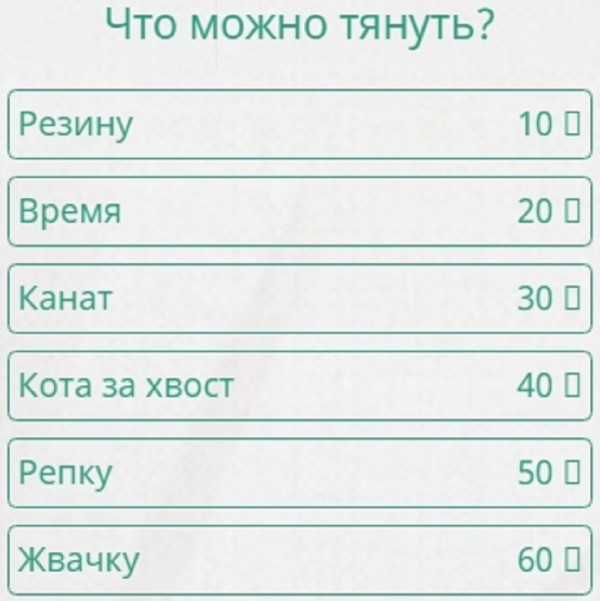Open the Кота за хвост answer row
This screenshot has width=600, height=601.
click(x=298, y=385)
